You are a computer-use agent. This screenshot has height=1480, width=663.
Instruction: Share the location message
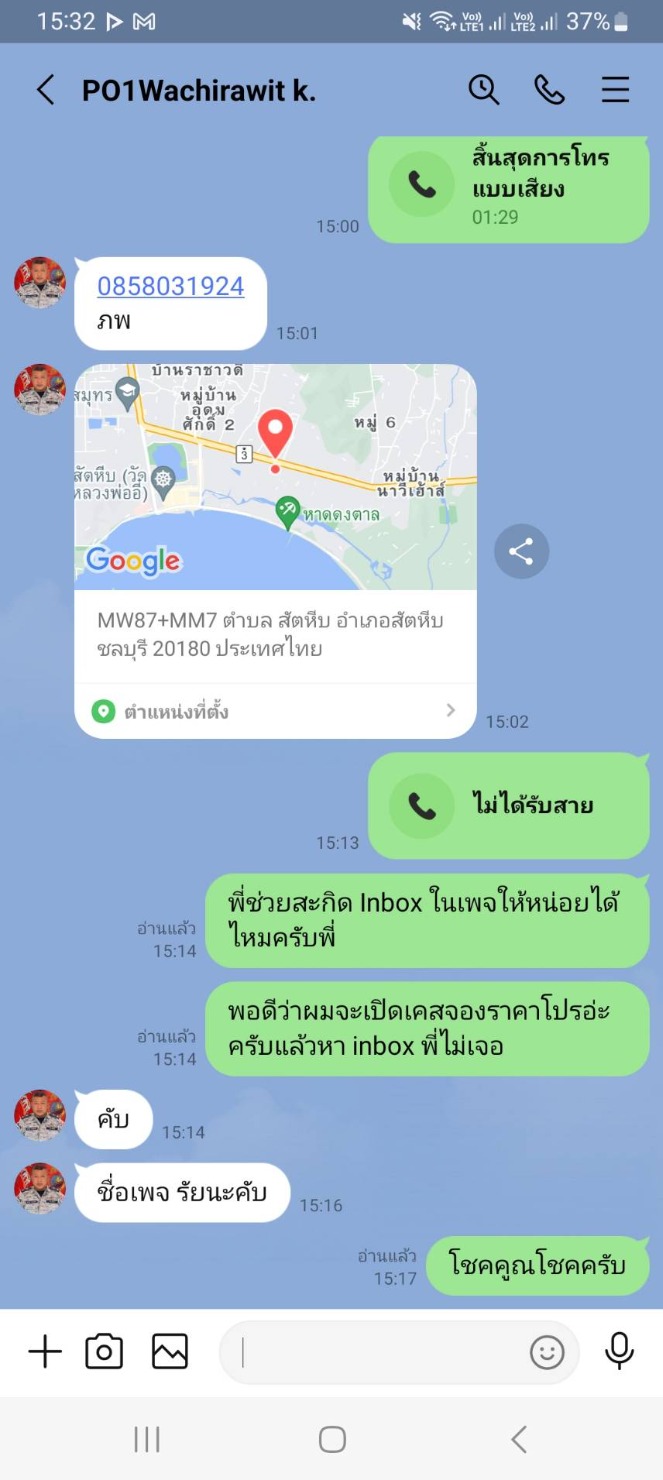pos(521,551)
